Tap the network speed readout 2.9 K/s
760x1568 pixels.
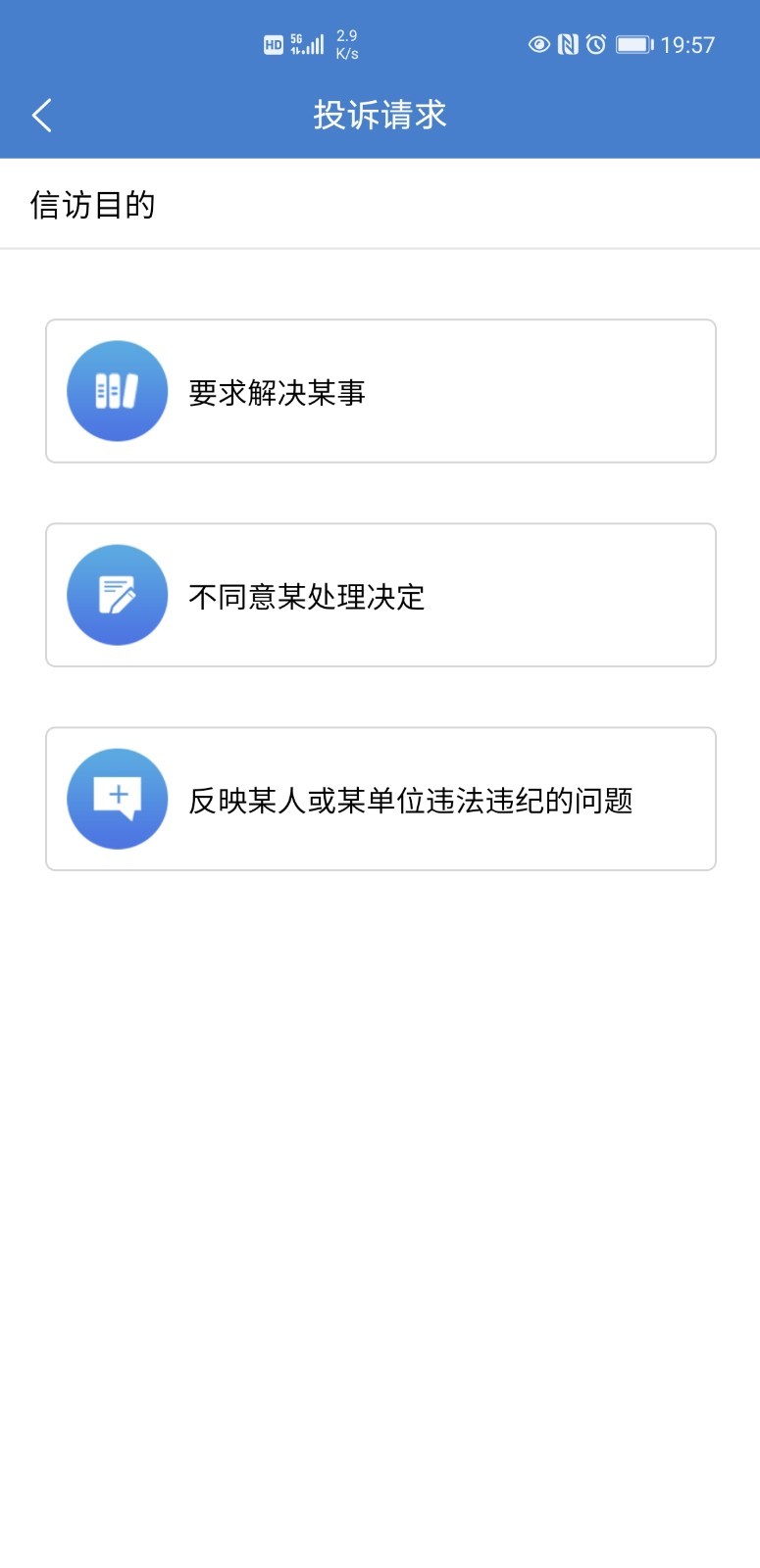(346, 43)
